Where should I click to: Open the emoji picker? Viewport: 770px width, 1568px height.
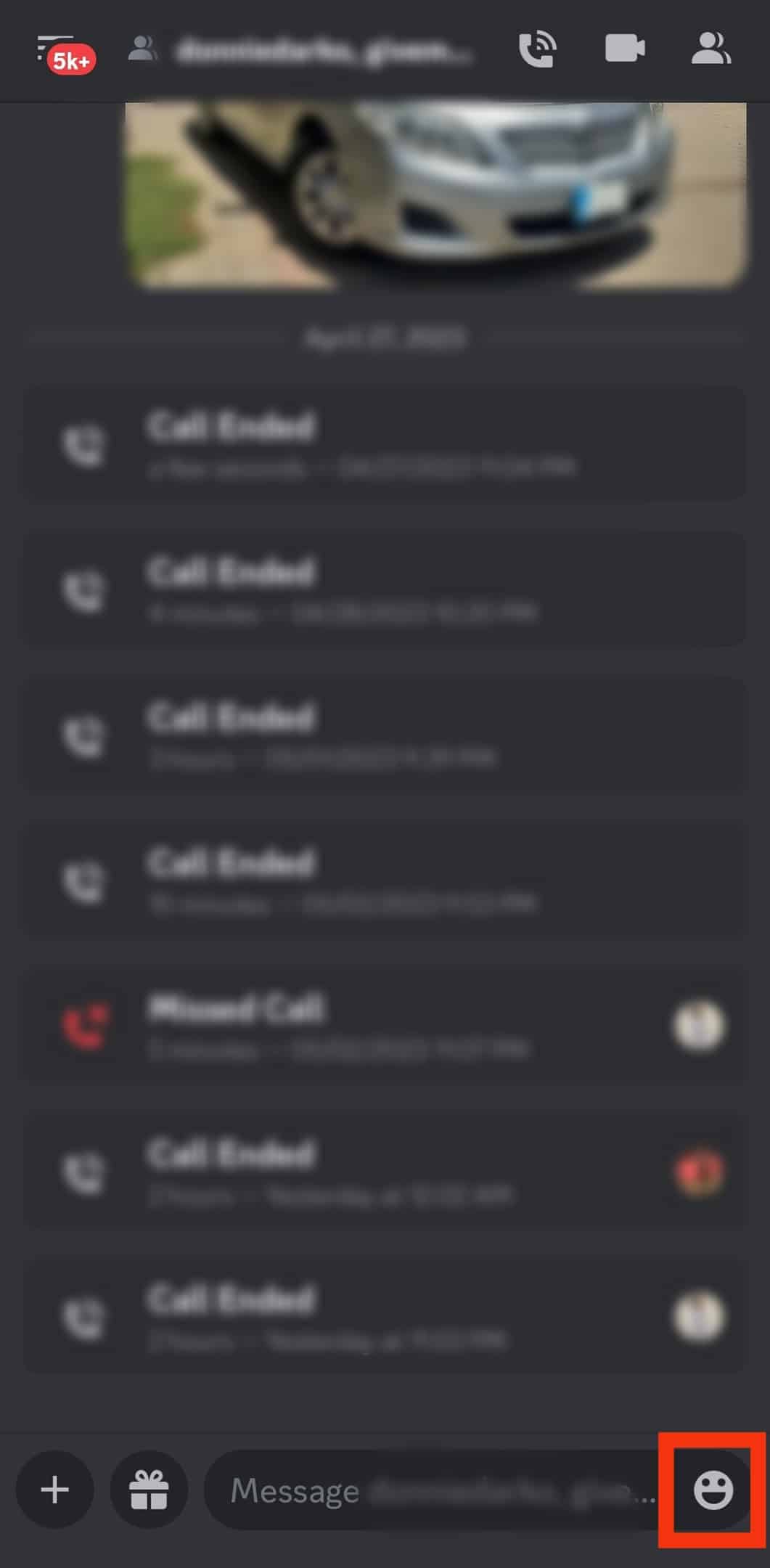point(713,1490)
